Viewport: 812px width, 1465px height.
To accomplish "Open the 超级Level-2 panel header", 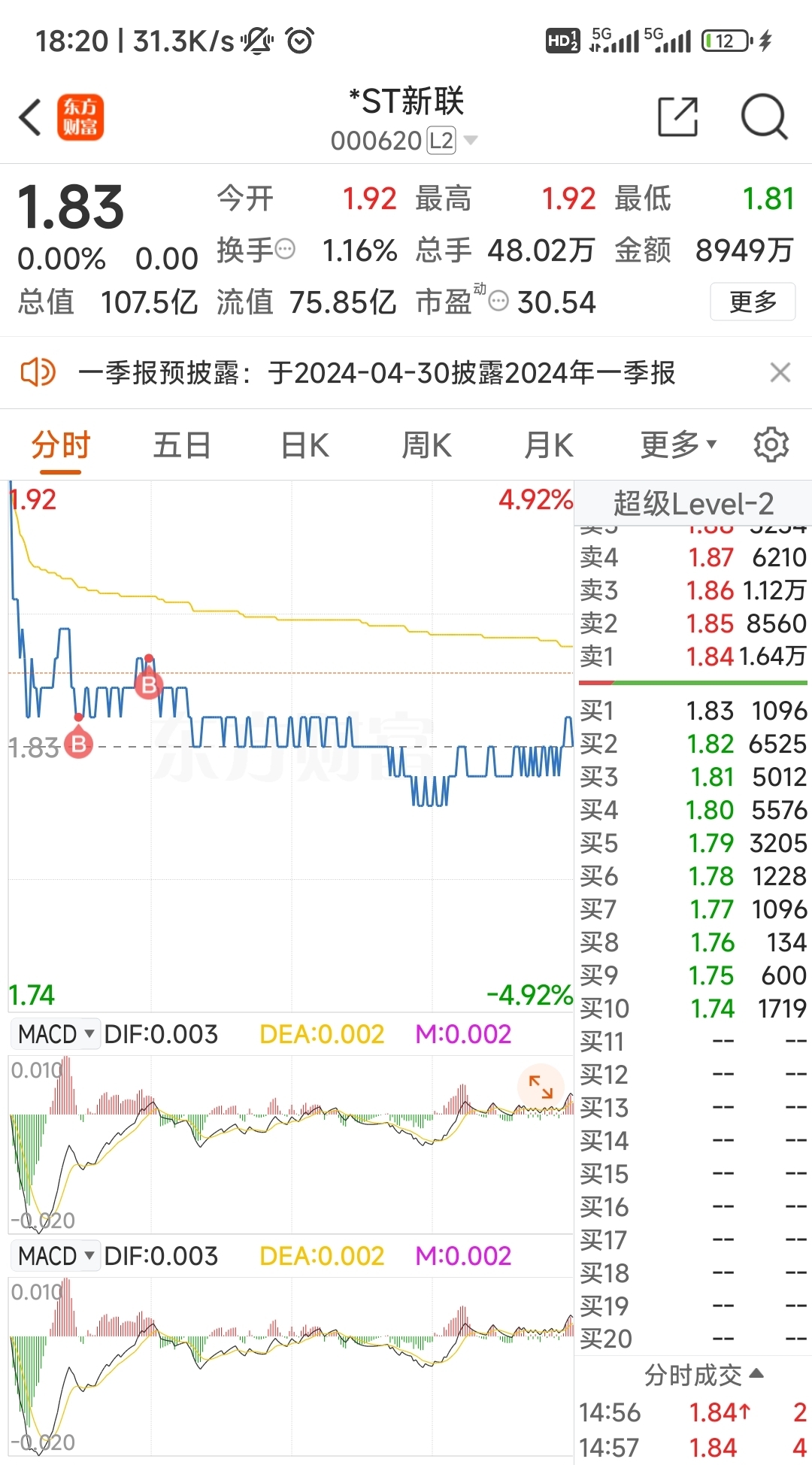I will click(693, 503).
